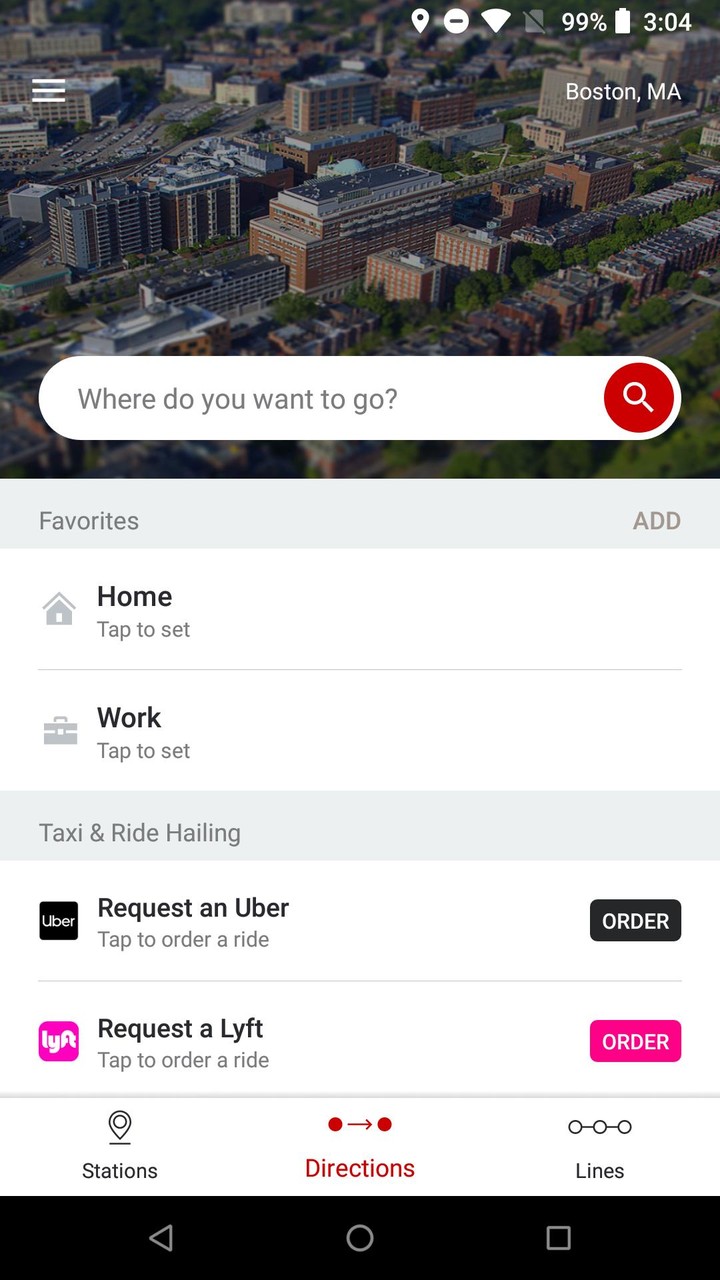Set your Work address

point(360,731)
